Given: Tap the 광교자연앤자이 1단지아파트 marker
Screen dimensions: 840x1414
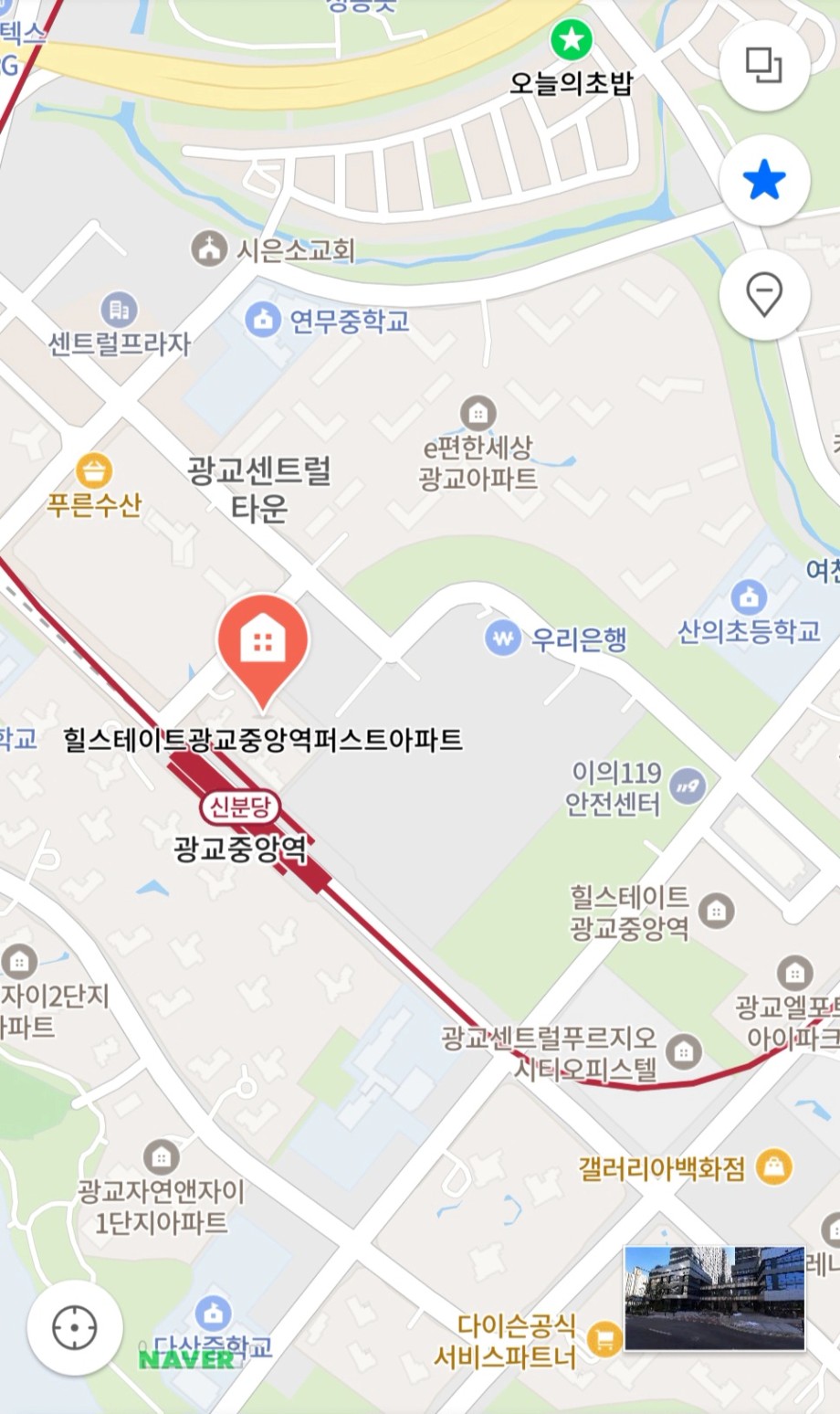Looking at the screenshot, I should tap(162, 1157).
